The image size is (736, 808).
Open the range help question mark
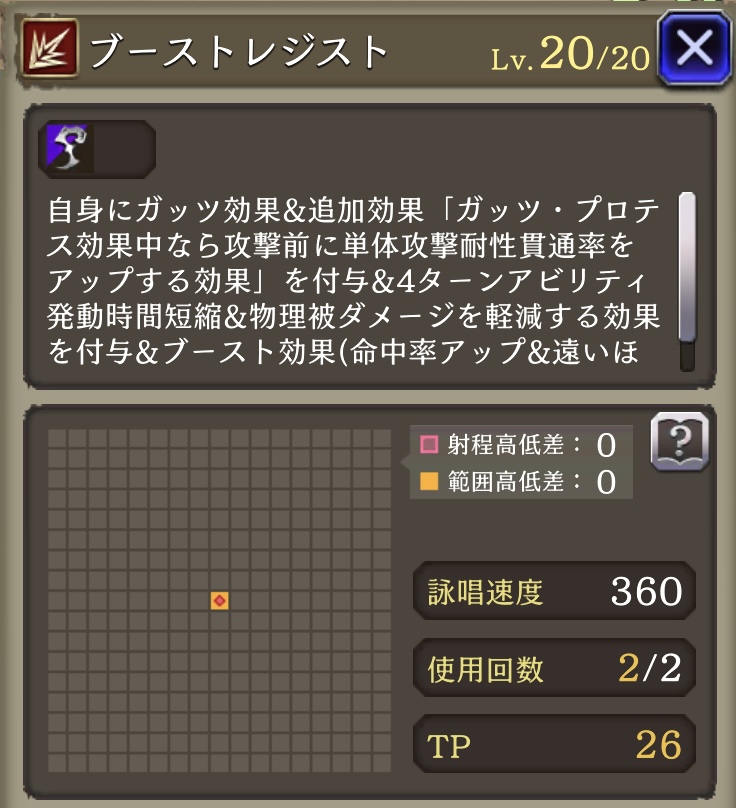coord(679,441)
